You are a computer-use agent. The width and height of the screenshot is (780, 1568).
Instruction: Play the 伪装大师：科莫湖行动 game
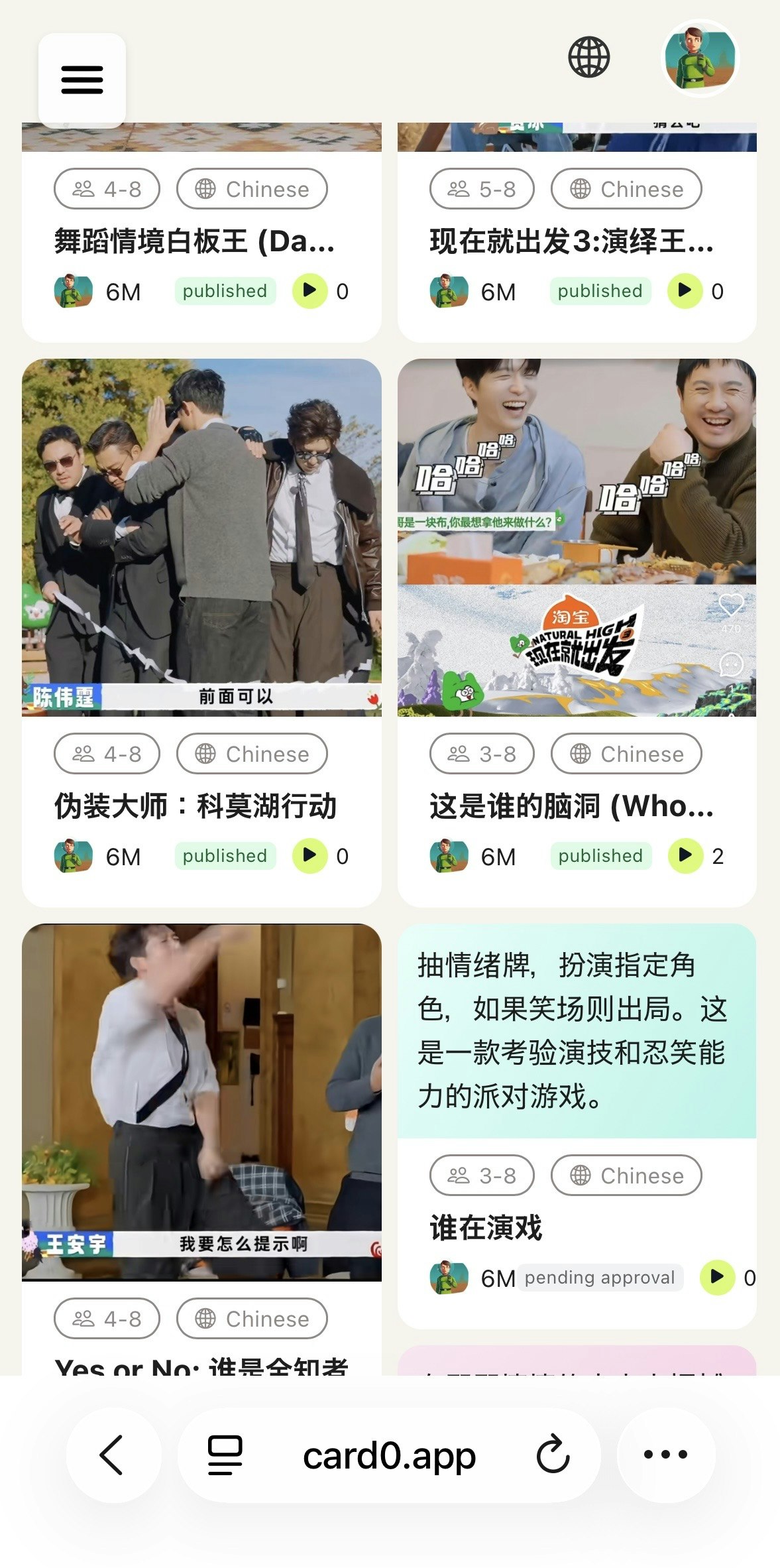point(310,856)
